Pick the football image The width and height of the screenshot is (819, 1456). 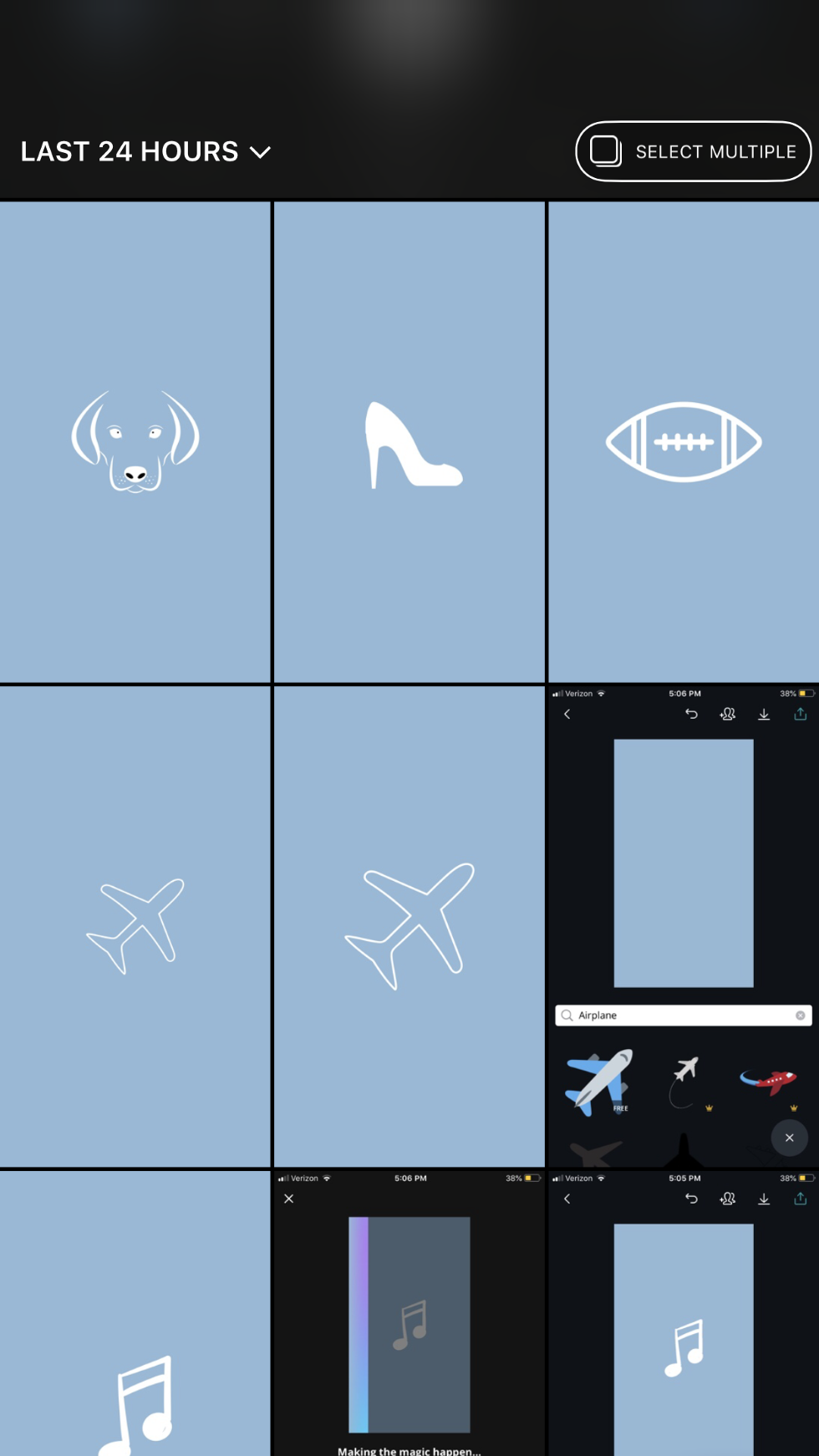684,442
